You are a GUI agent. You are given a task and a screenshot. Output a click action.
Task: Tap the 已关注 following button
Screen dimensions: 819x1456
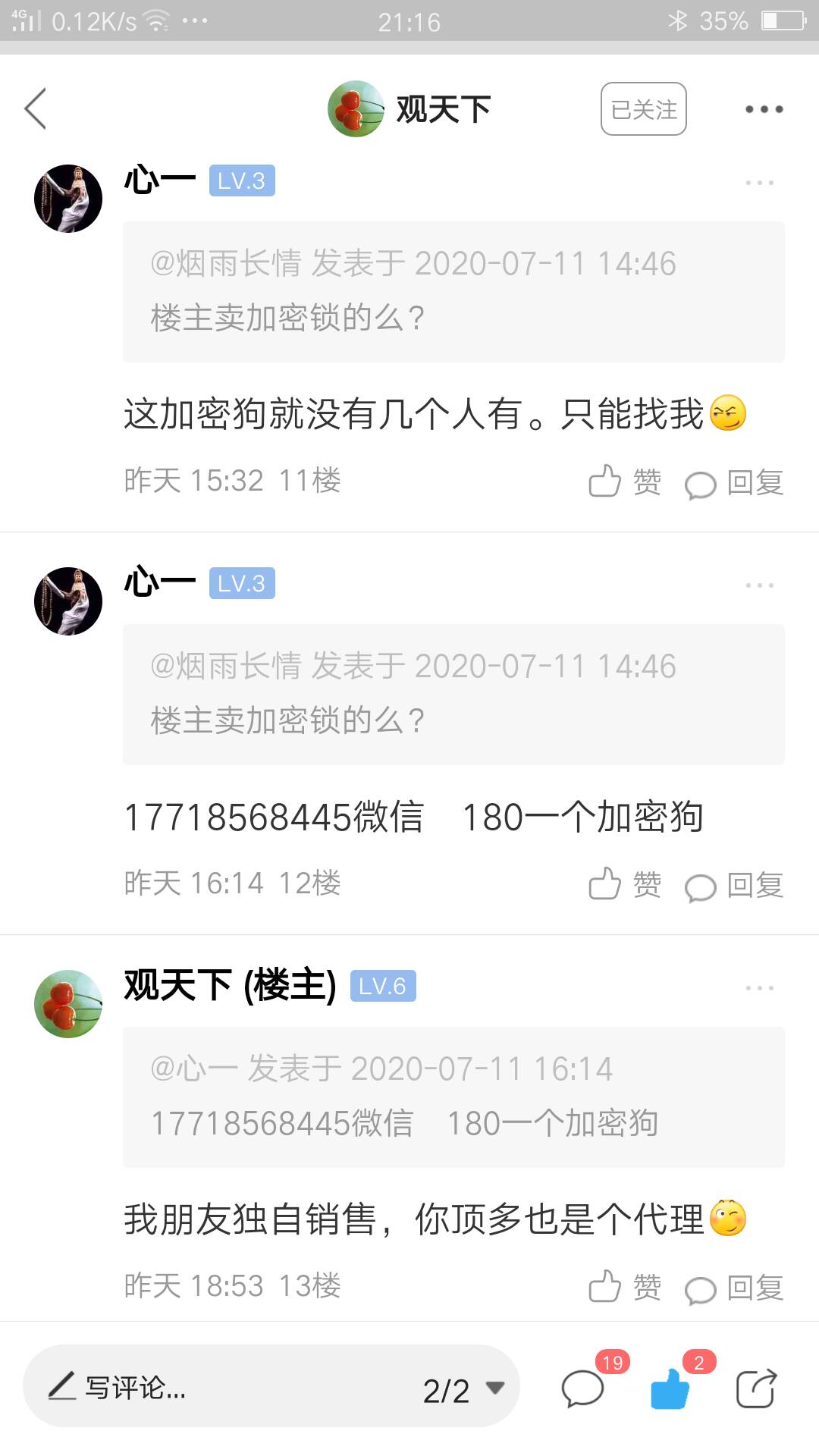(643, 109)
